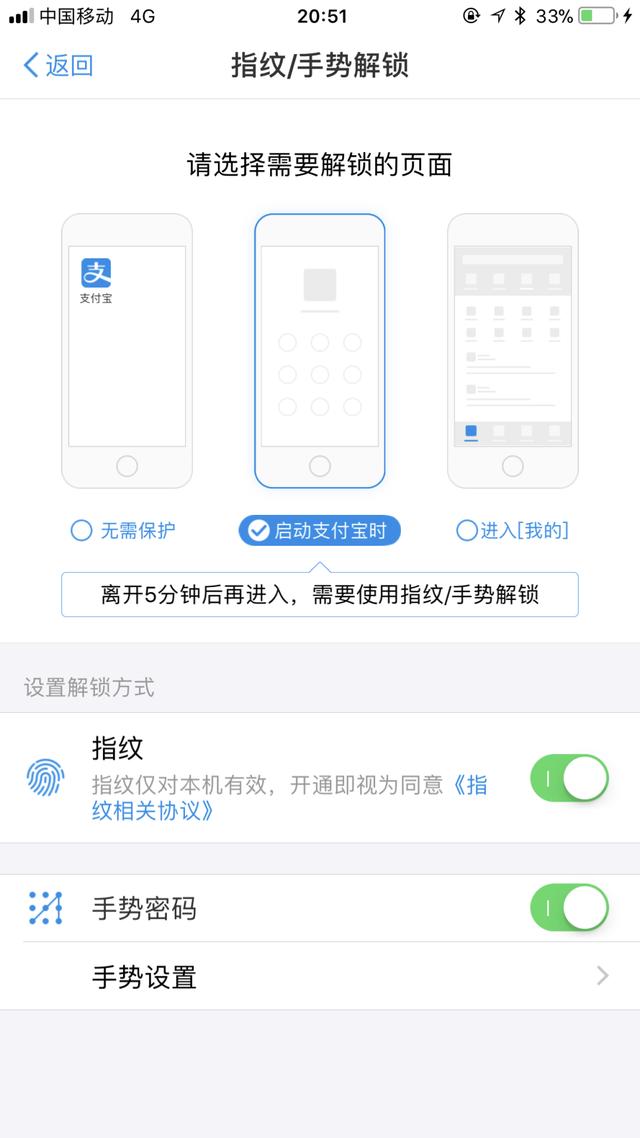Tap the phone preview showing the 支付宝 icon
This screenshot has width=640, height=1138.
(x=127, y=351)
